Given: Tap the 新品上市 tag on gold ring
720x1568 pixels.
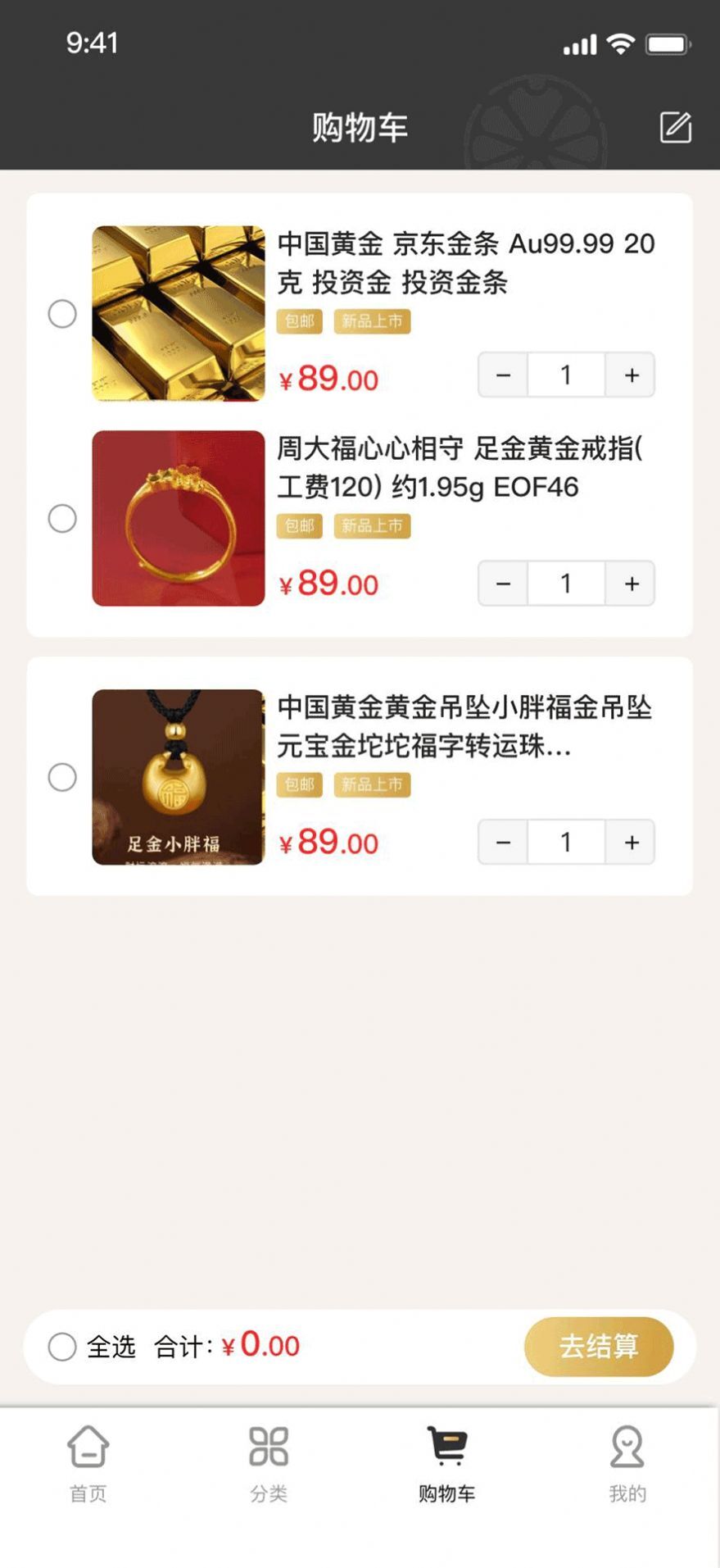Looking at the screenshot, I should (372, 525).
